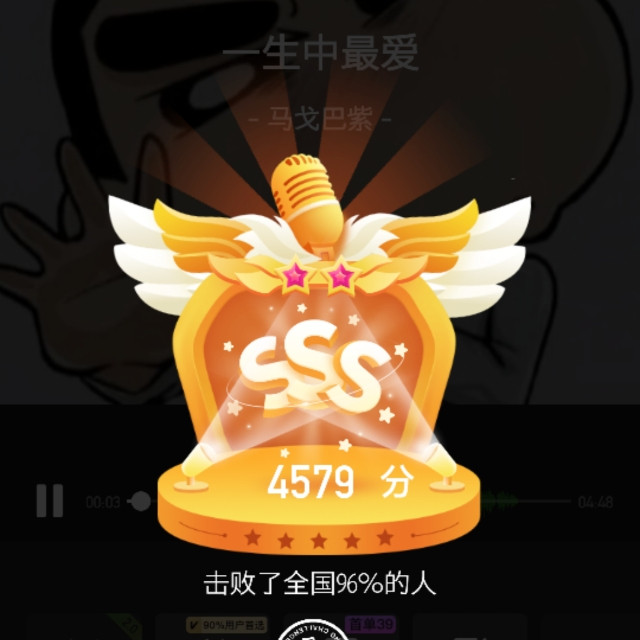Tap the playback progress slider knob
The height and width of the screenshot is (640, 640).
click(x=141, y=501)
